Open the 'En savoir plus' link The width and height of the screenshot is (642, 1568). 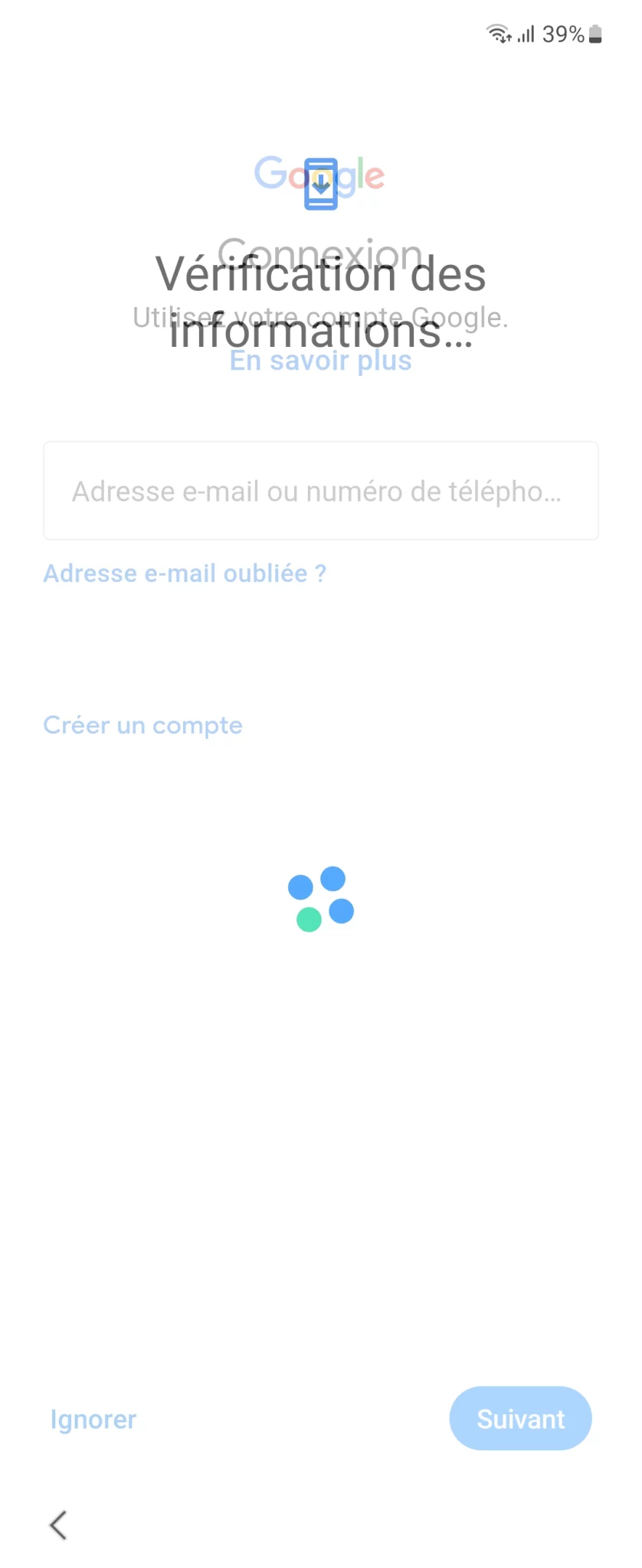click(x=320, y=361)
